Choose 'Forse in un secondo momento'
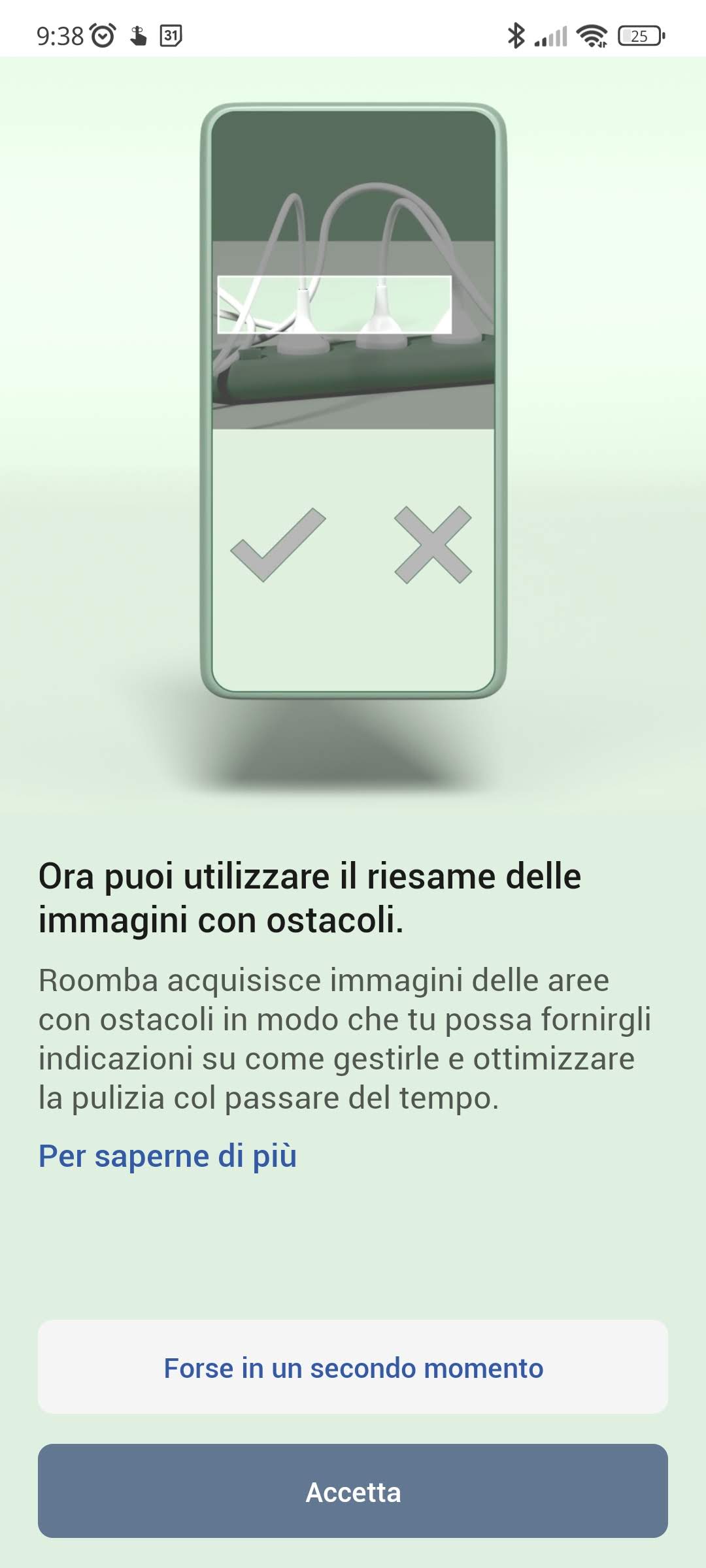The width and height of the screenshot is (706, 1568). (353, 1367)
